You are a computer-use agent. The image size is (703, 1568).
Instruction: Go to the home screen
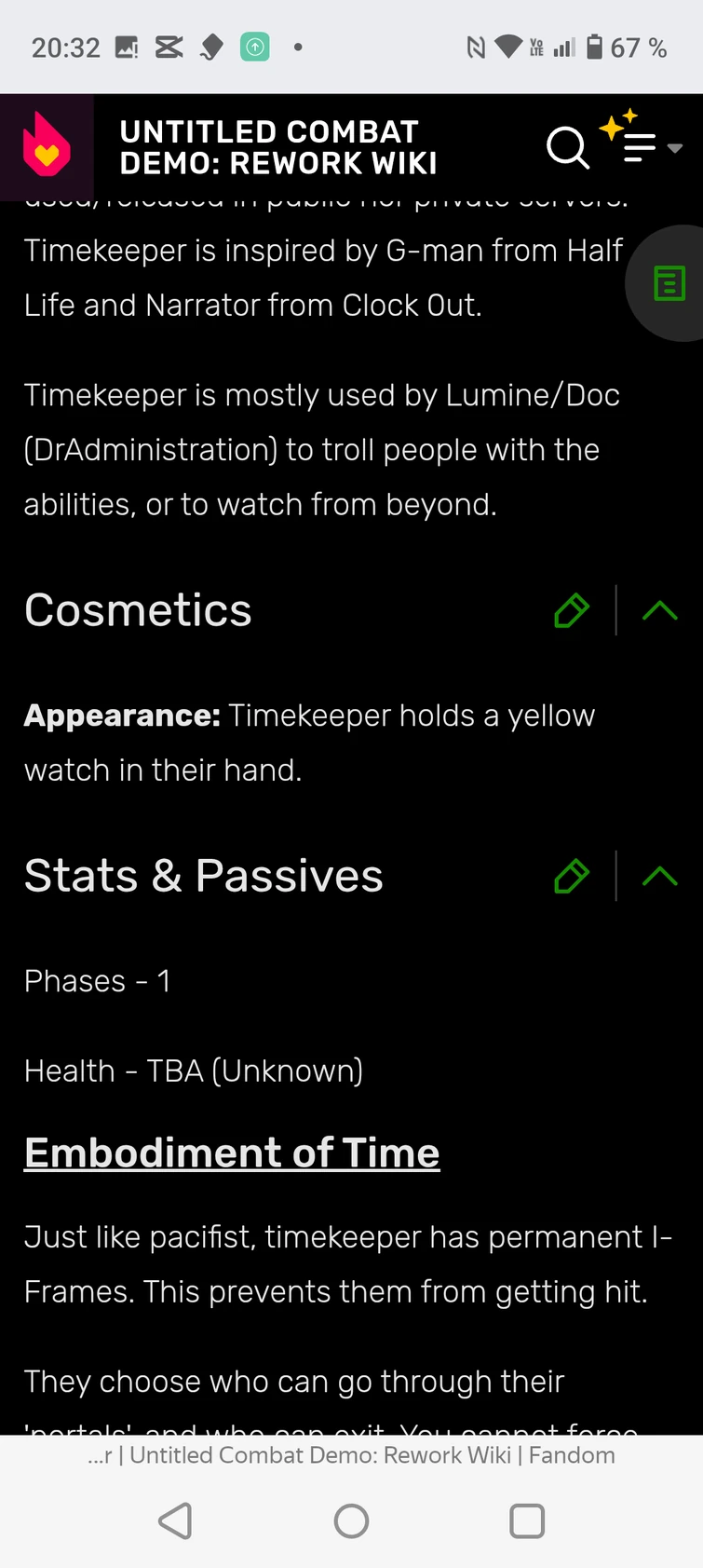tap(351, 1520)
